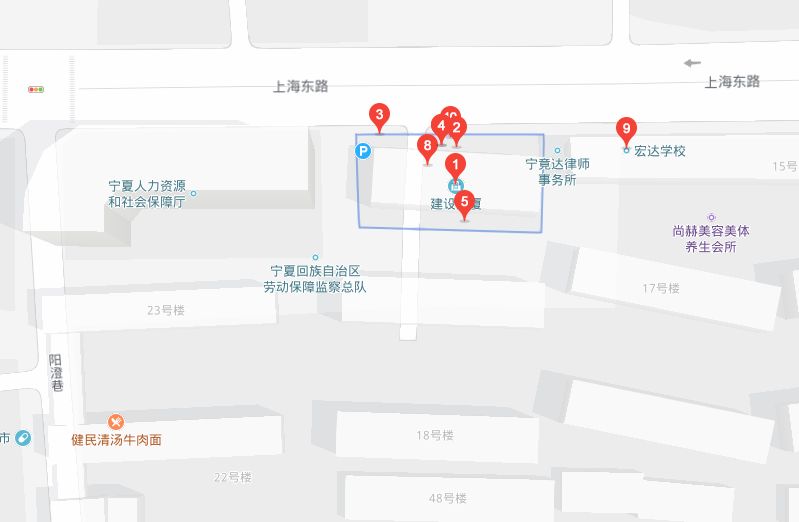This screenshot has height=522, width=799.
Task: Select 宁夏回族自治区劳动保障监察总队 point
Action: pos(315,272)
